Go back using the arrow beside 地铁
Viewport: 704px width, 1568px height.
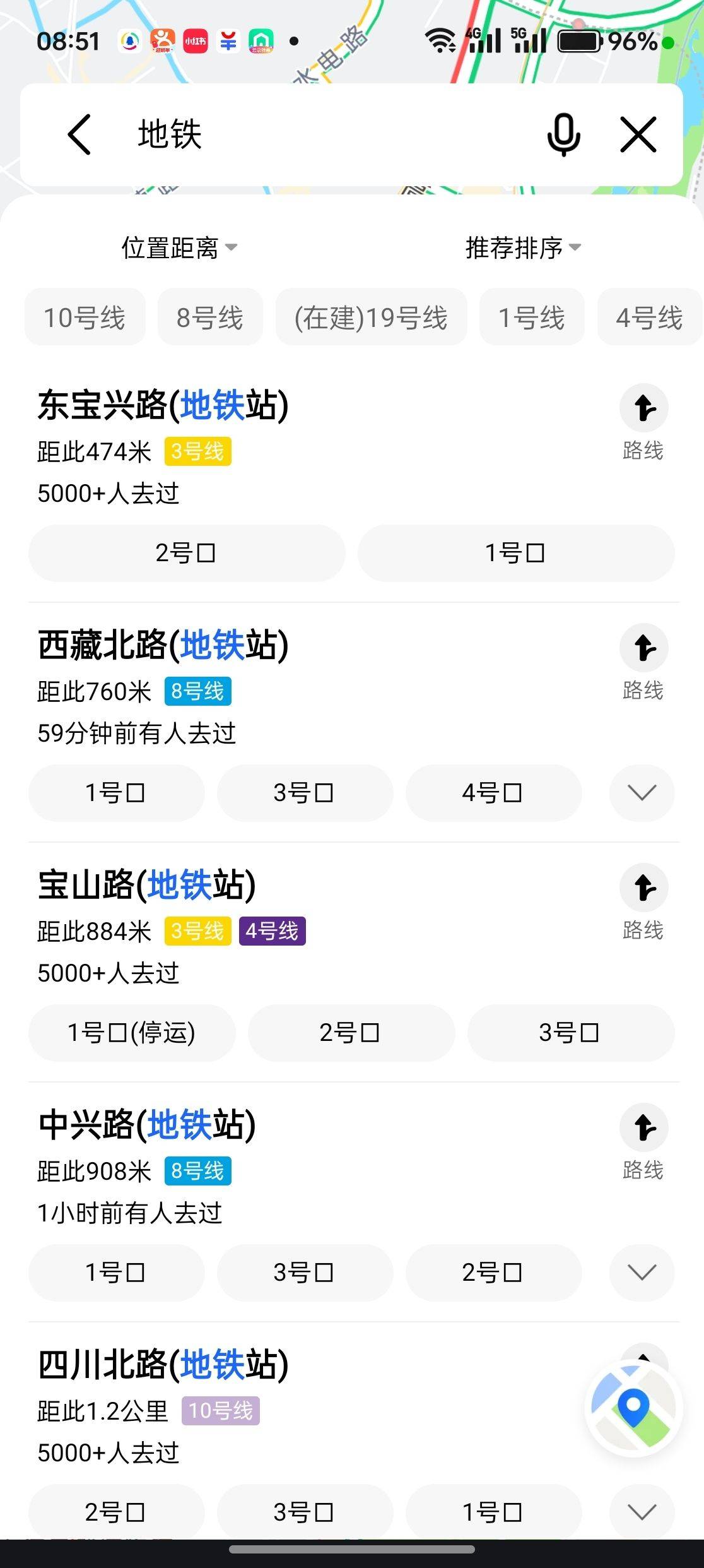(79, 134)
